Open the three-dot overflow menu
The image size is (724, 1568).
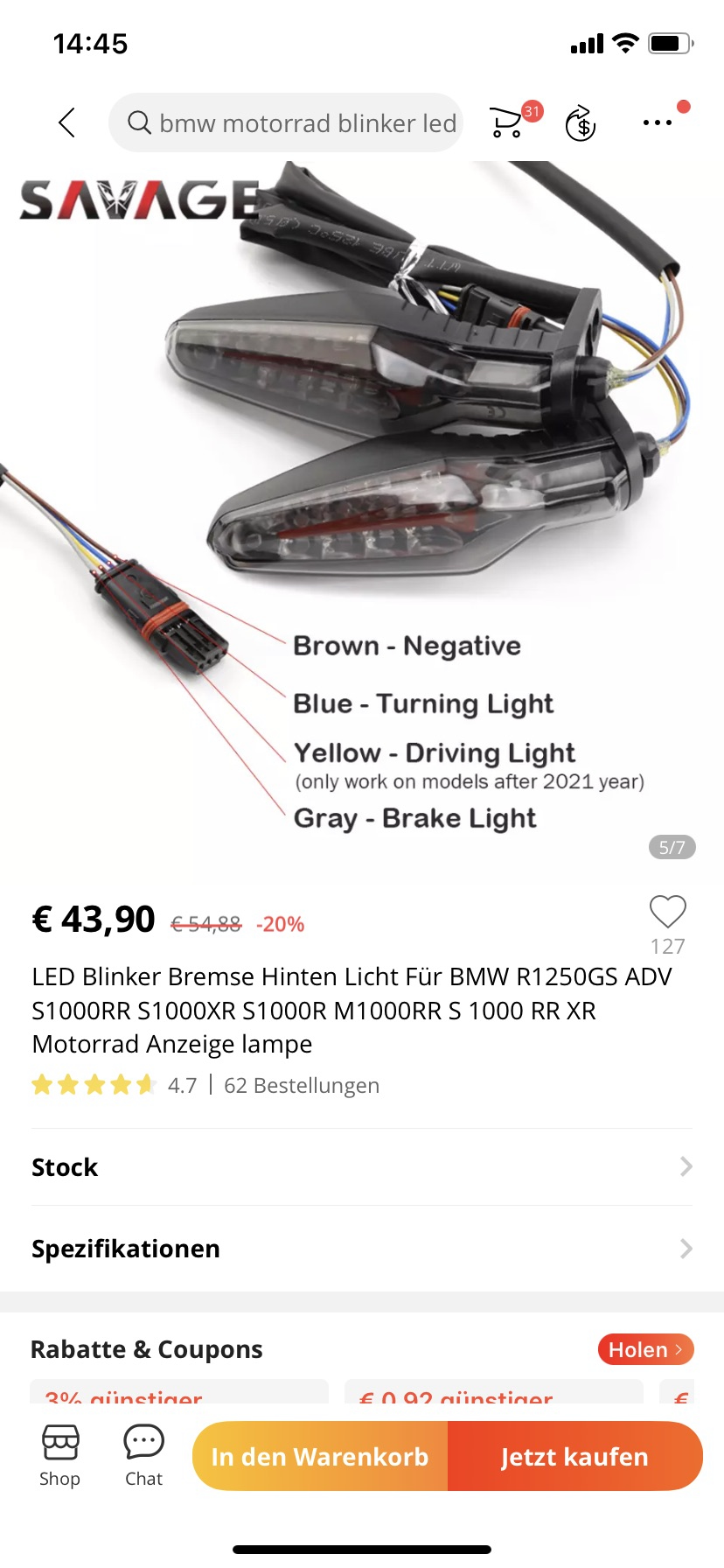(658, 122)
